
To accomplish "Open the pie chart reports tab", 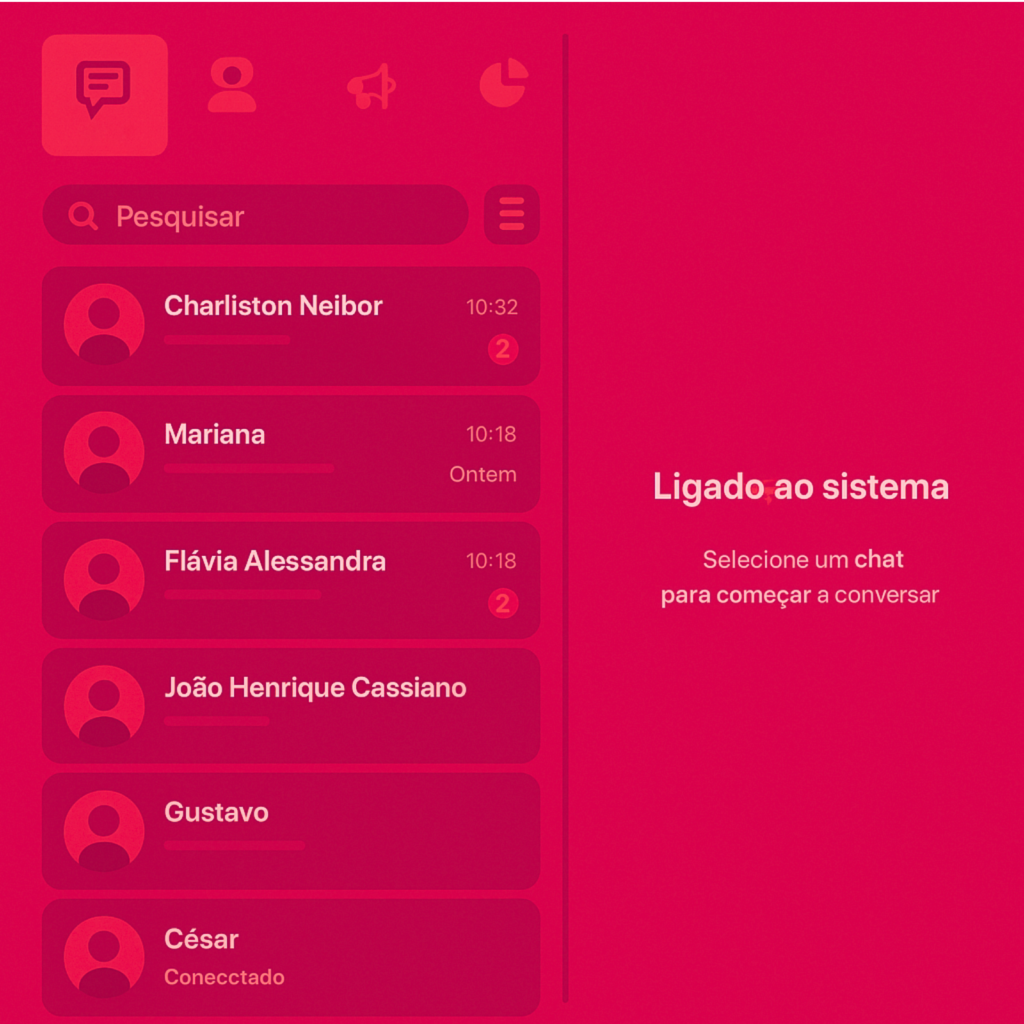I will coord(504,84).
